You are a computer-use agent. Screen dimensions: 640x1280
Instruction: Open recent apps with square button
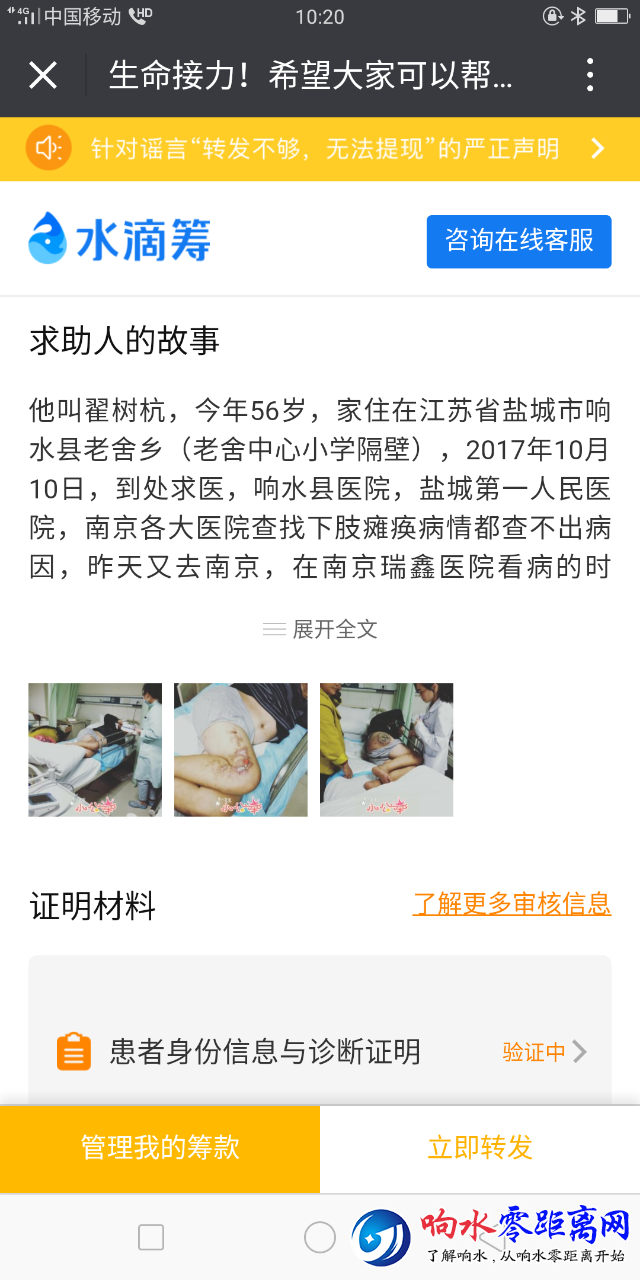click(x=151, y=1238)
